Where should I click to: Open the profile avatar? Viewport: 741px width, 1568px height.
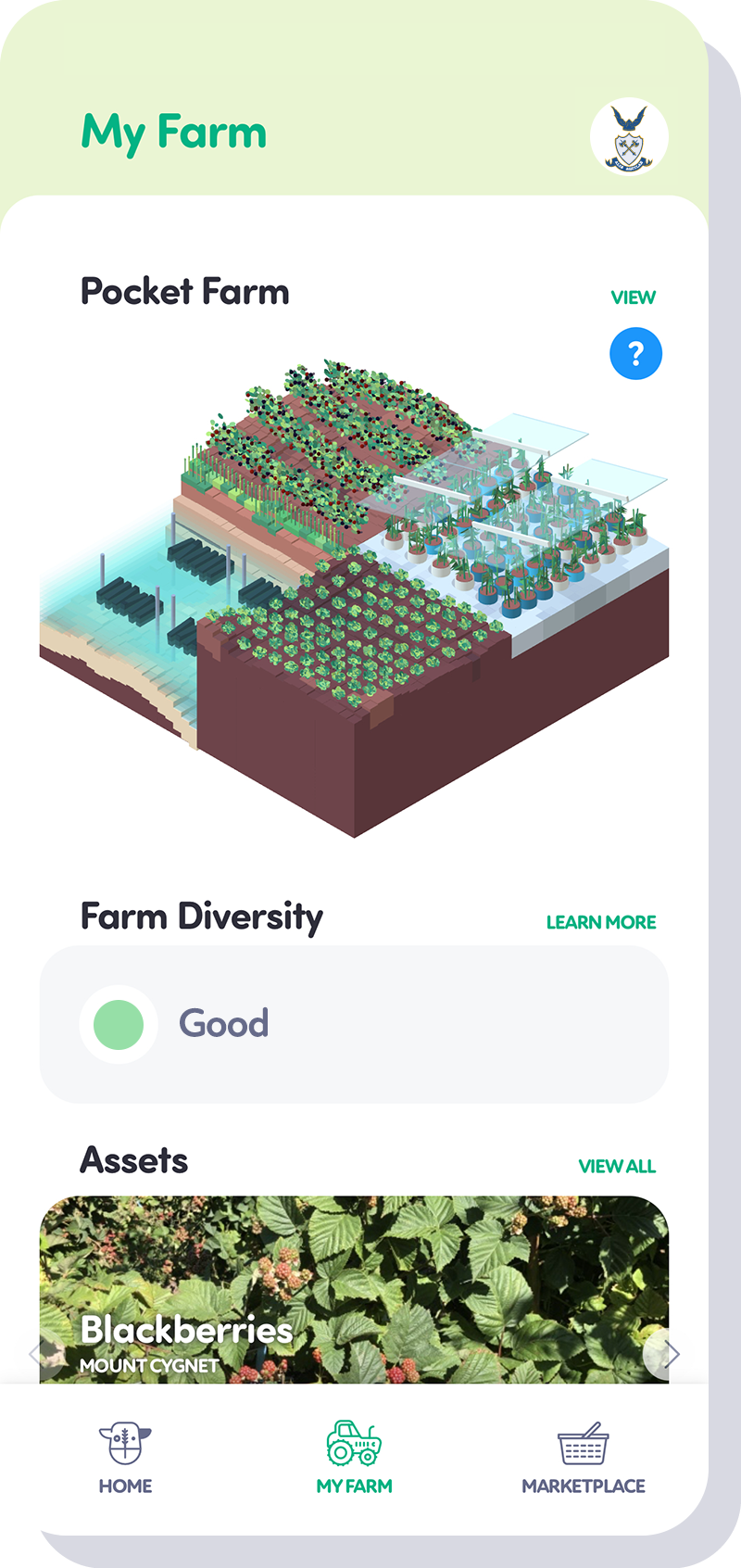[x=629, y=136]
